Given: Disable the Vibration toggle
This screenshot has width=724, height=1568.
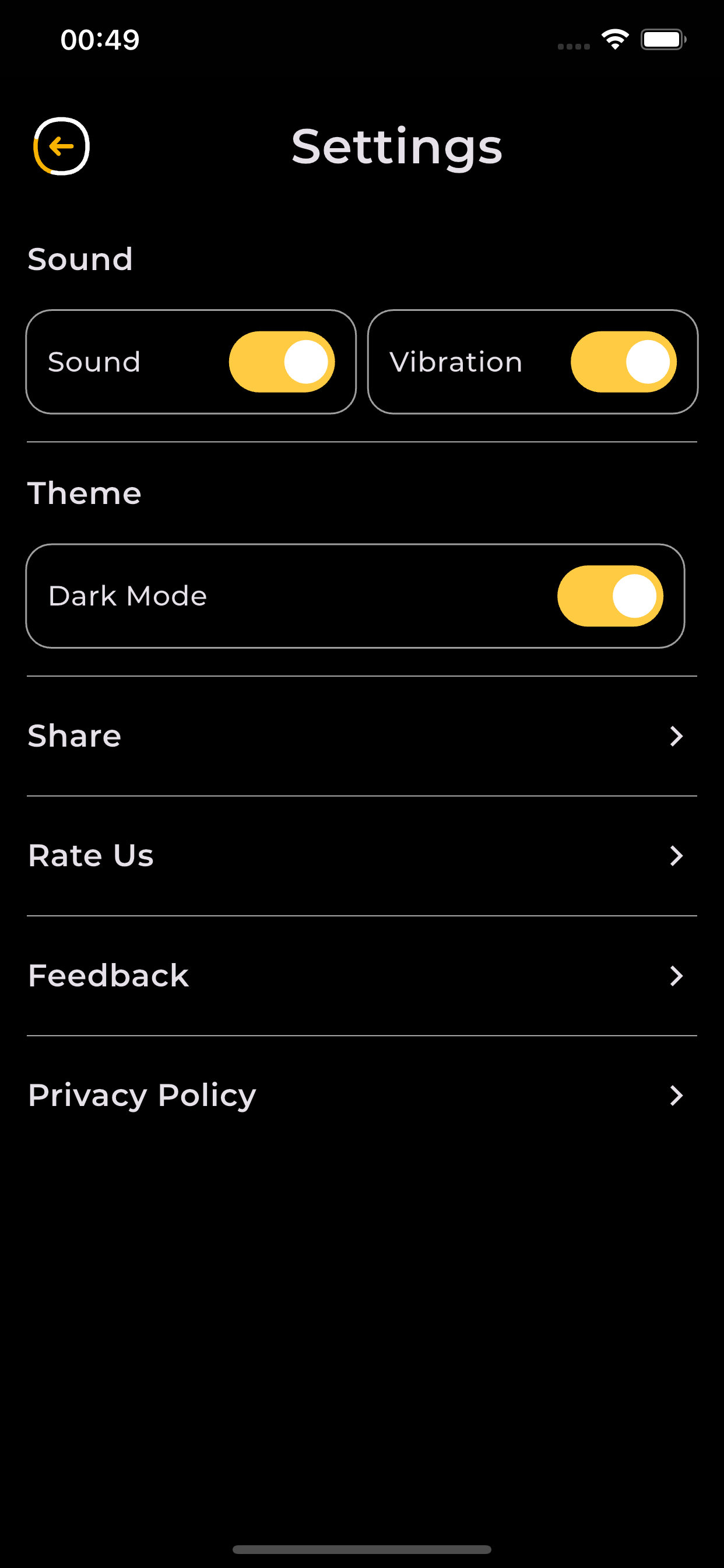Looking at the screenshot, I should (624, 362).
